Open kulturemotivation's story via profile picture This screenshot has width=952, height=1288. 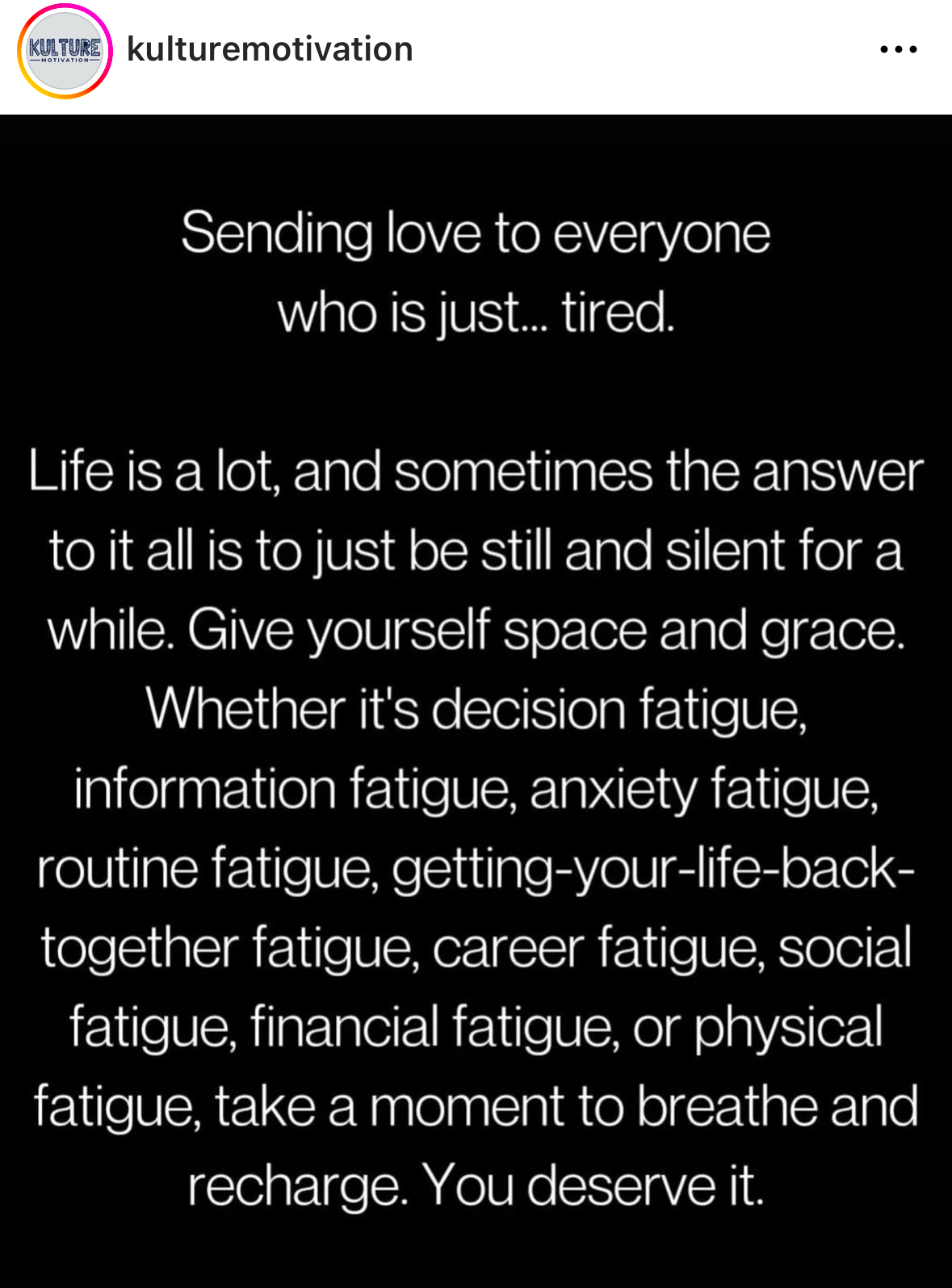(x=65, y=51)
